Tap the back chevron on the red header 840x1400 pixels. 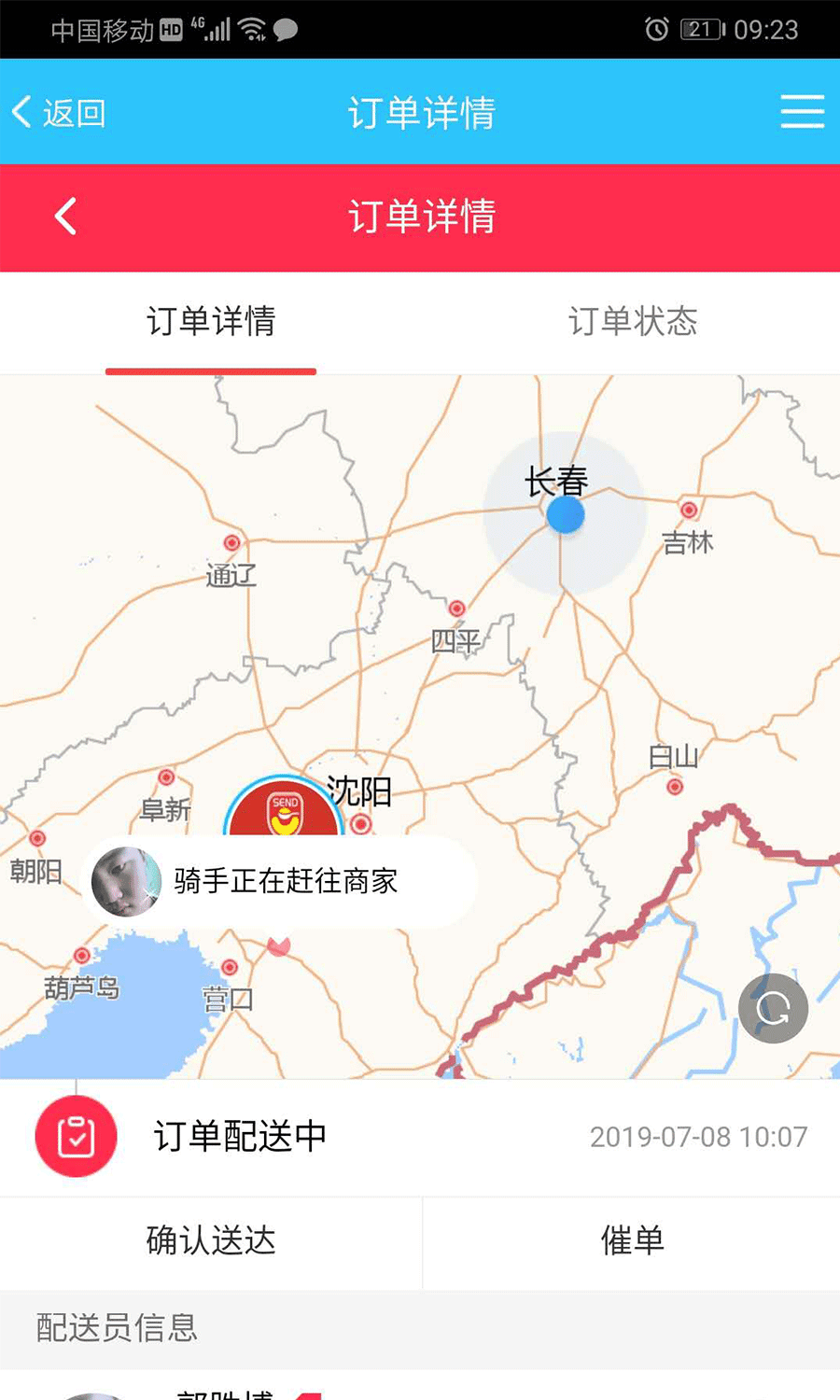65,216
